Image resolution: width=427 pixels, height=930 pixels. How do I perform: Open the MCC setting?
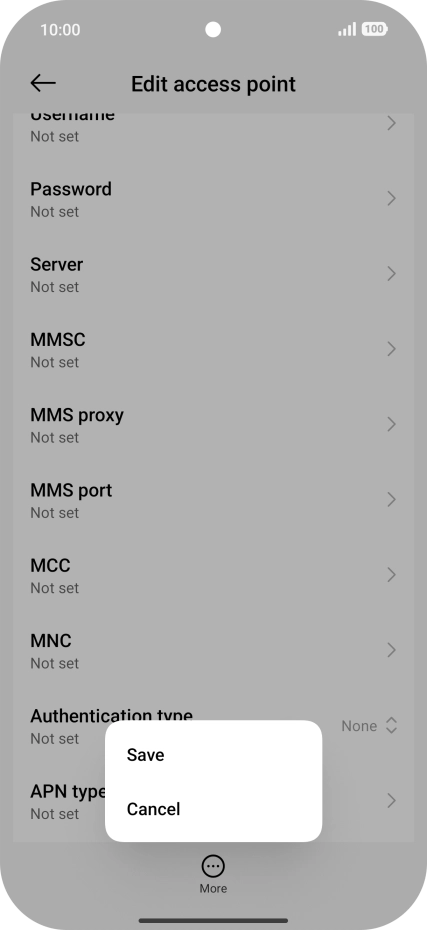[x=214, y=575]
